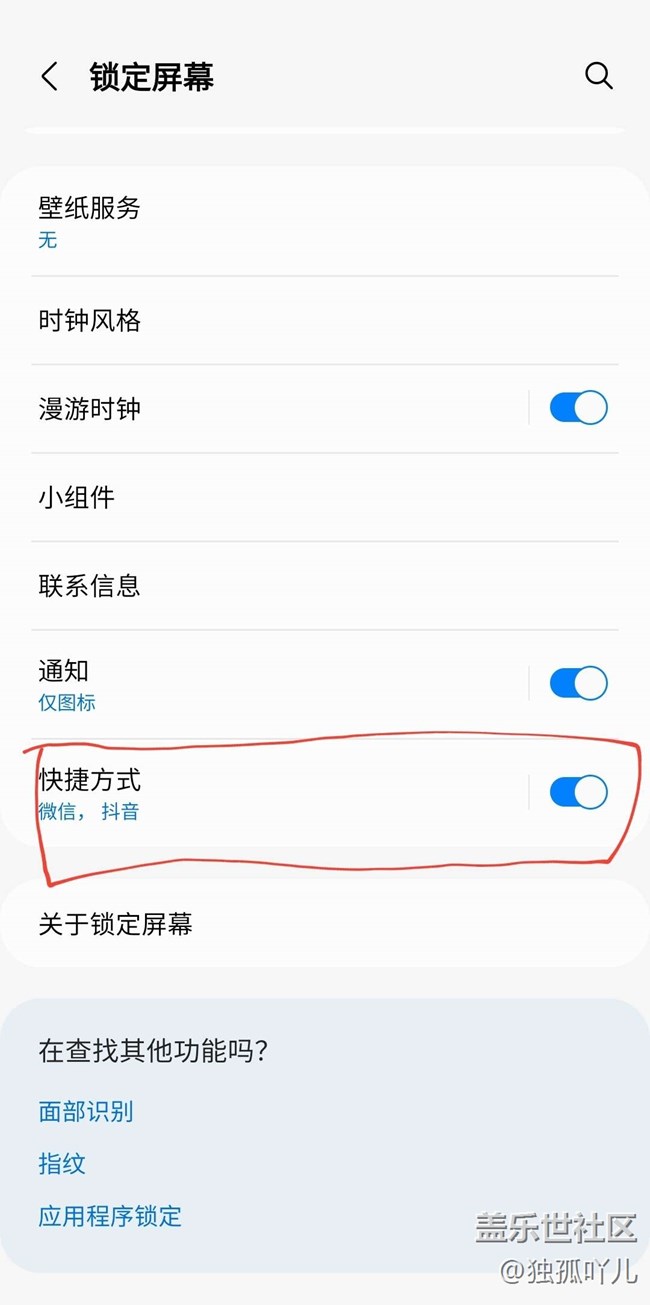Viewport: 650px width, 1305px height.
Task: Open 时钟风格 settings
Action: [x=325, y=321]
